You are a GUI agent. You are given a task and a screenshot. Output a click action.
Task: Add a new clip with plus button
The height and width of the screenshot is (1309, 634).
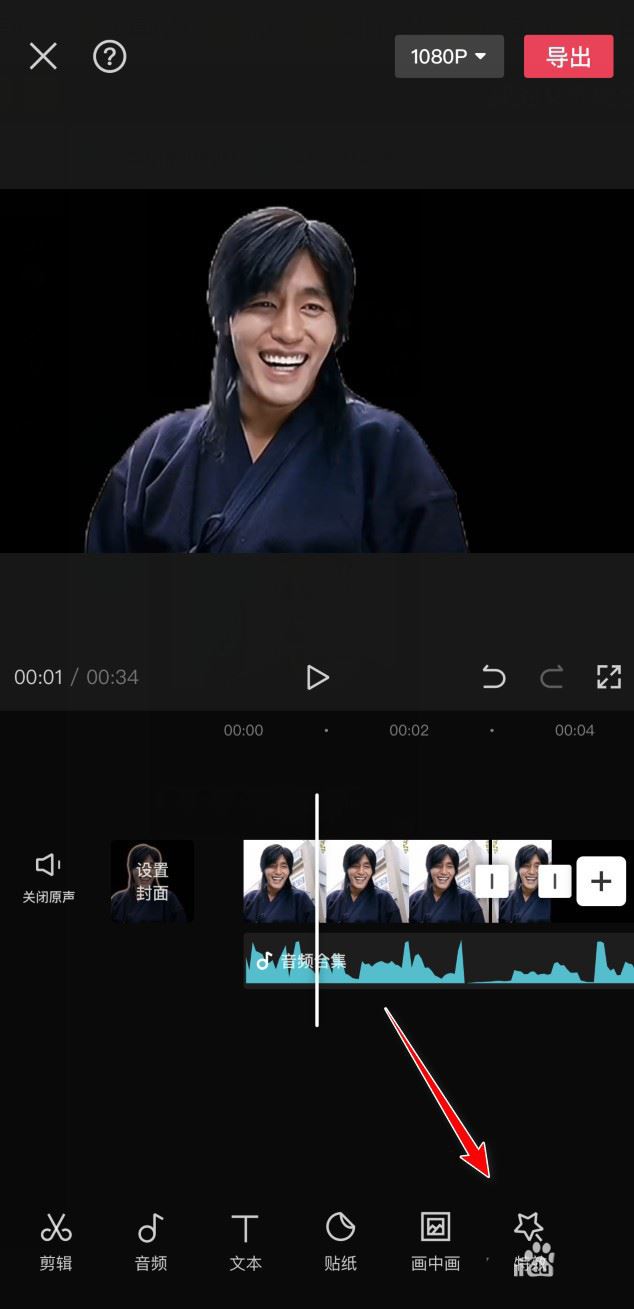point(601,881)
